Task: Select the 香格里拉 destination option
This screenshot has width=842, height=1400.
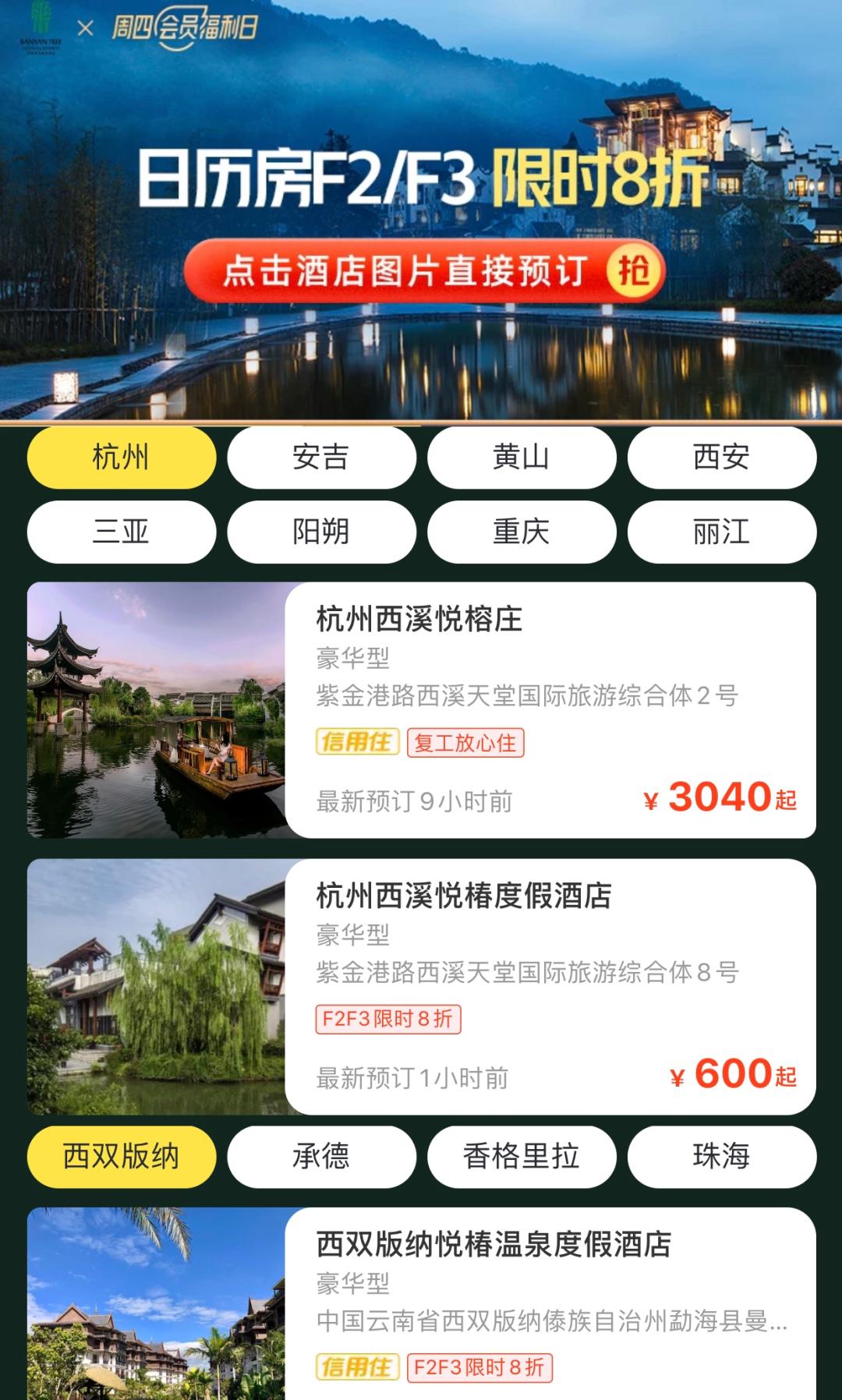Action: pyautogui.click(x=522, y=1156)
